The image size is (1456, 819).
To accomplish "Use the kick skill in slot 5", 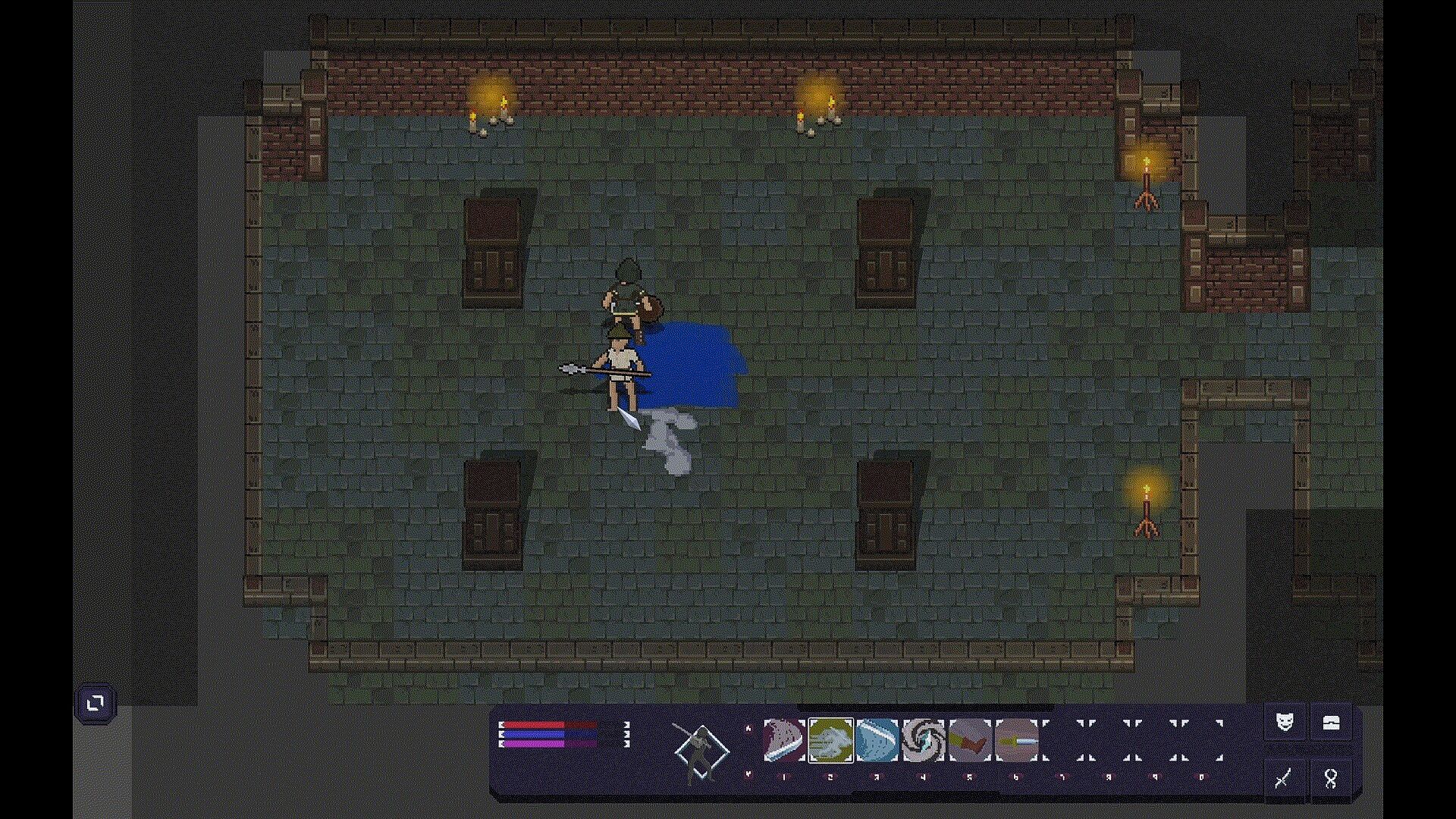I will [970, 740].
